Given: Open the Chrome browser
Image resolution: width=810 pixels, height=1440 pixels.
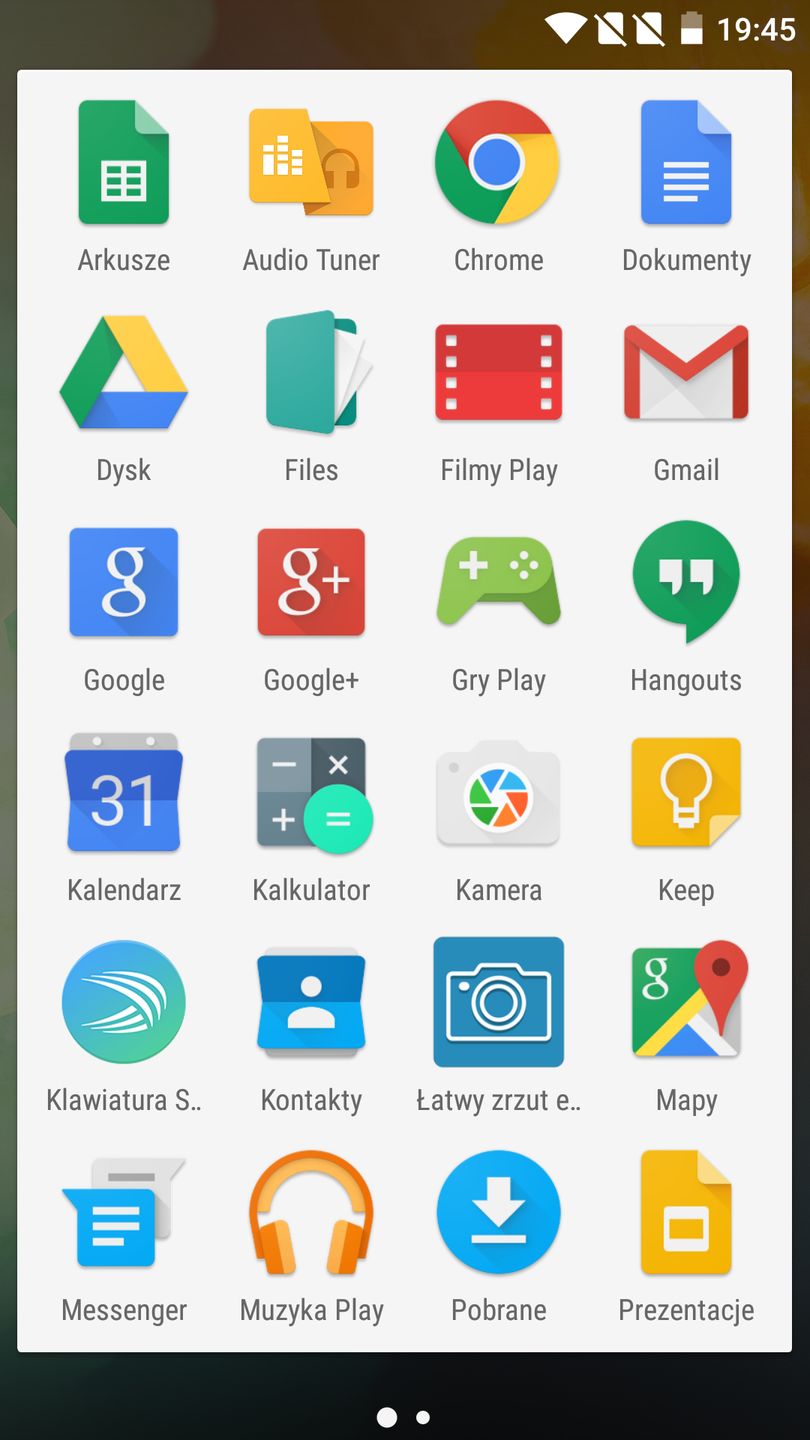Looking at the screenshot, I should 498,163.
